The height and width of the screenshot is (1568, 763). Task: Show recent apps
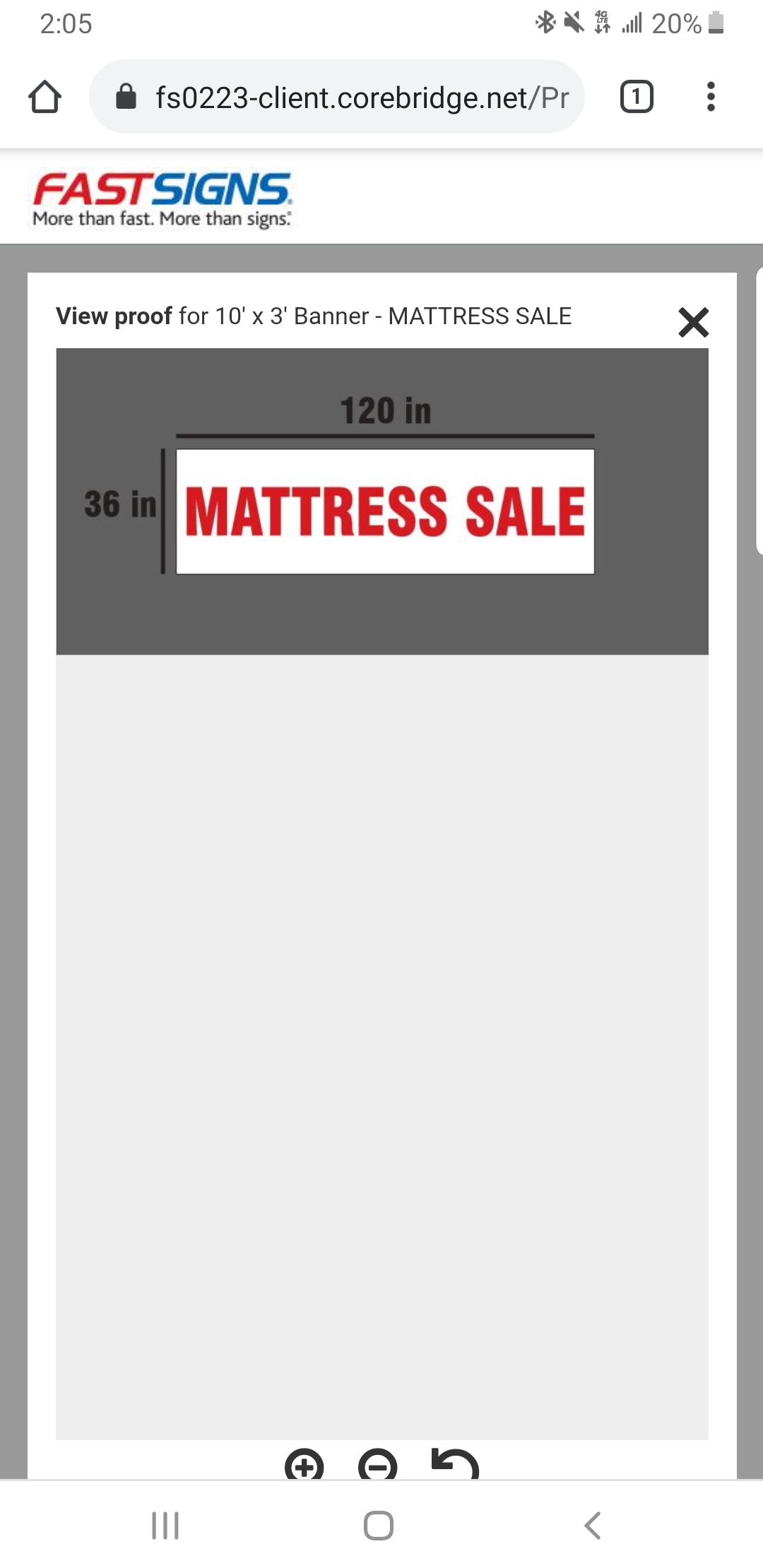pos(165,1526)
